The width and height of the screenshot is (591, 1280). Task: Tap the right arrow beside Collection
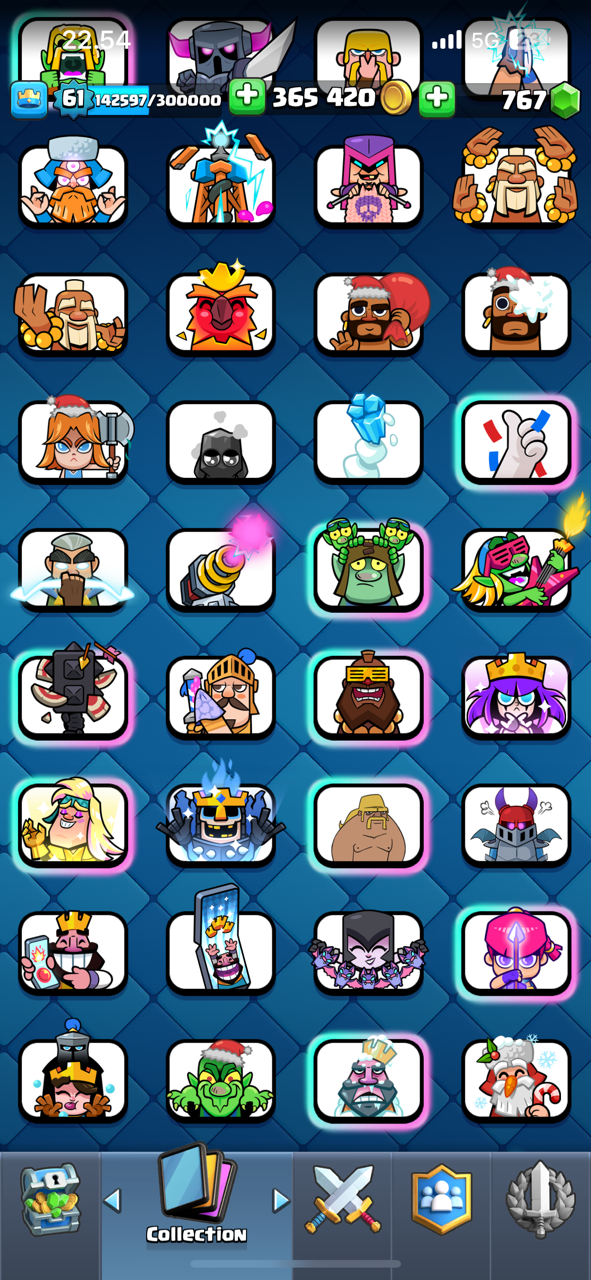coord(281,1200)
